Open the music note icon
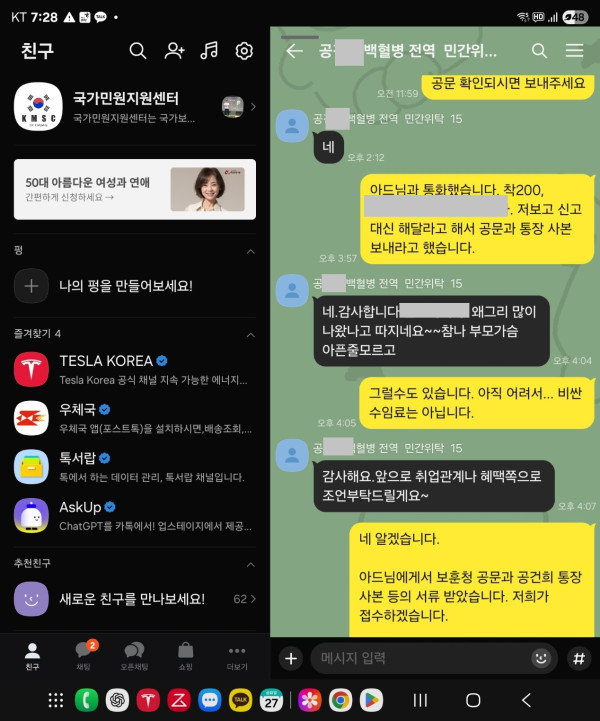 (x=209, y=51)
